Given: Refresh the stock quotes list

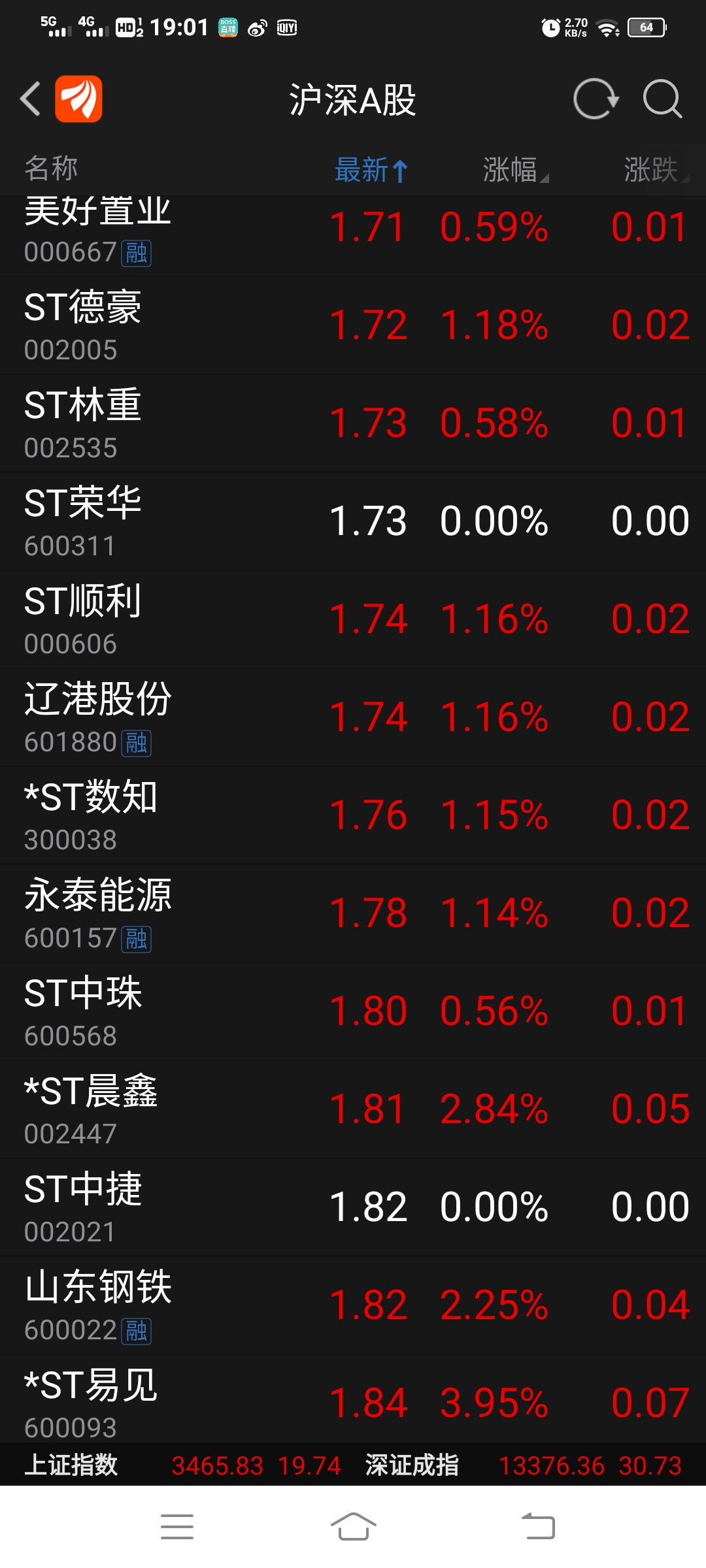Looking at the screenshot, I should pos(596,99).
